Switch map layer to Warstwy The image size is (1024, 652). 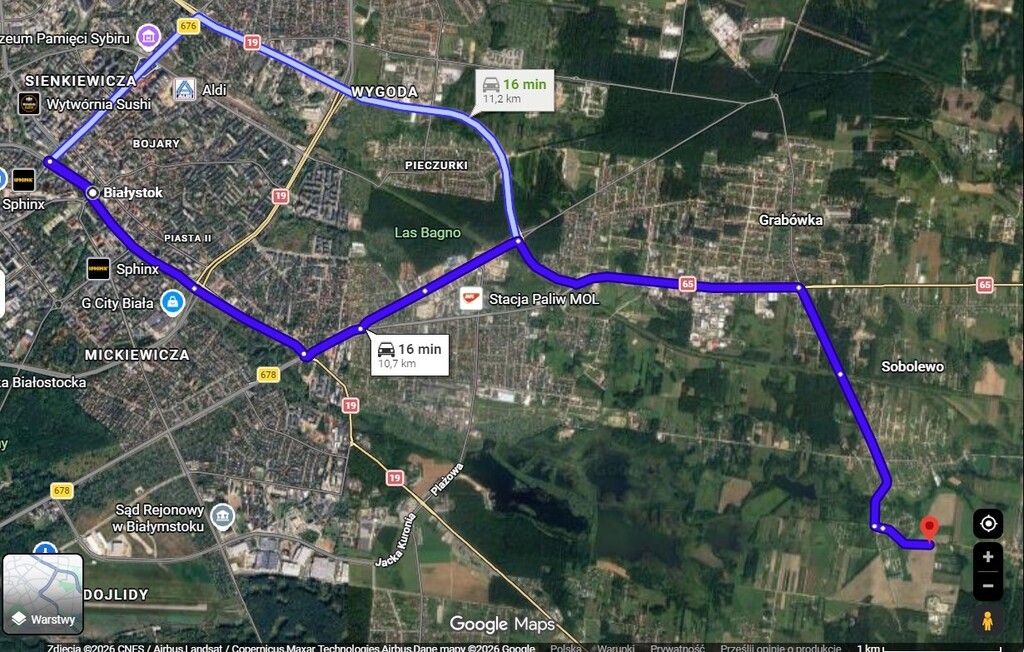(x=43, y=594)
